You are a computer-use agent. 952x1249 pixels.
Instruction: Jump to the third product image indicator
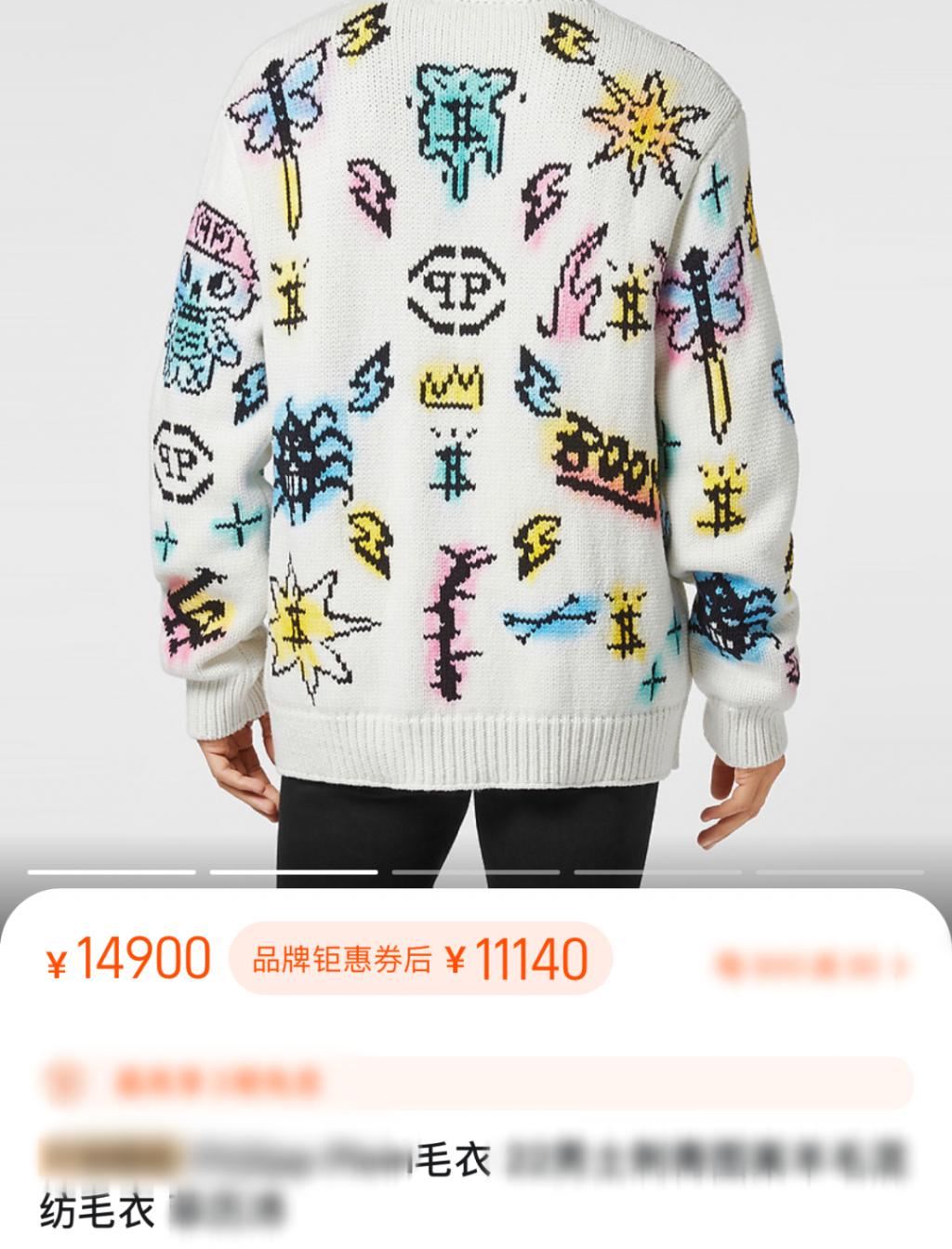pos(476,872)
